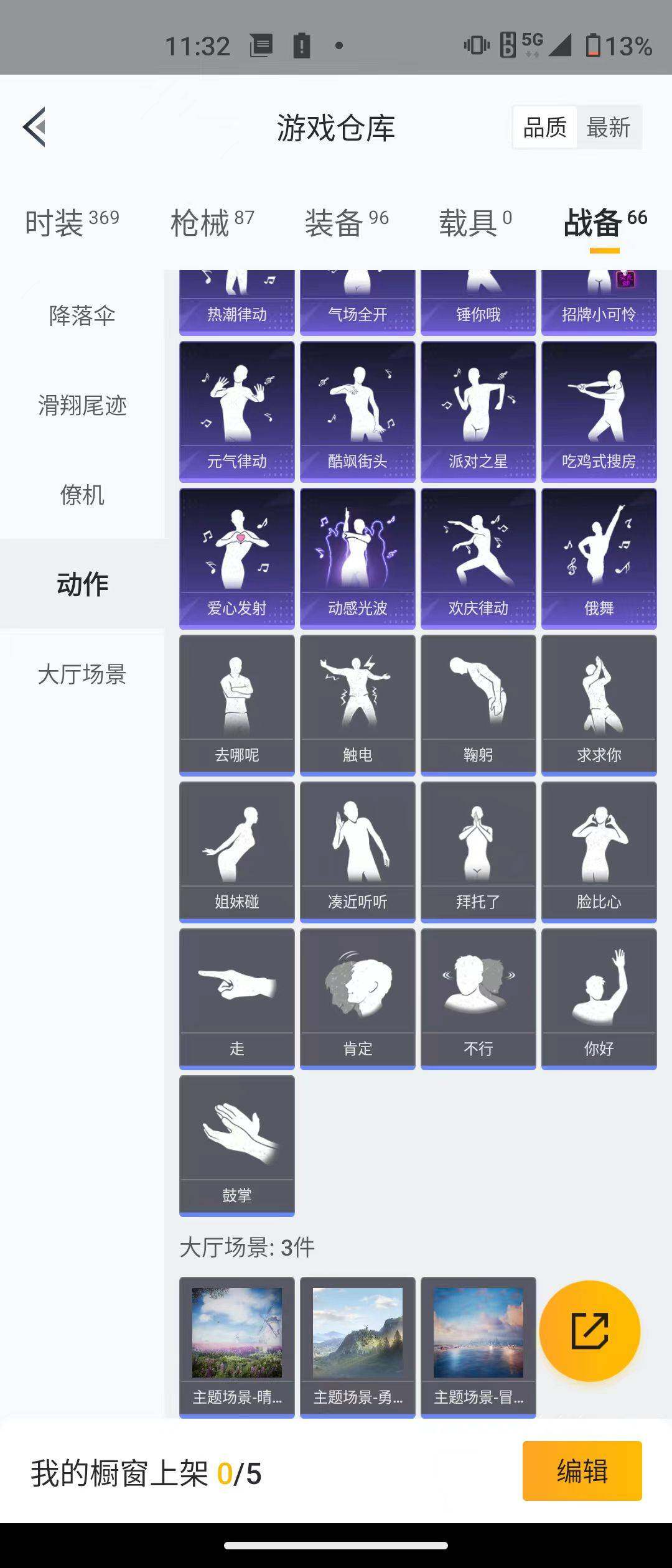Toggle sorting to 品质
672x1568 pixels.
544,126
